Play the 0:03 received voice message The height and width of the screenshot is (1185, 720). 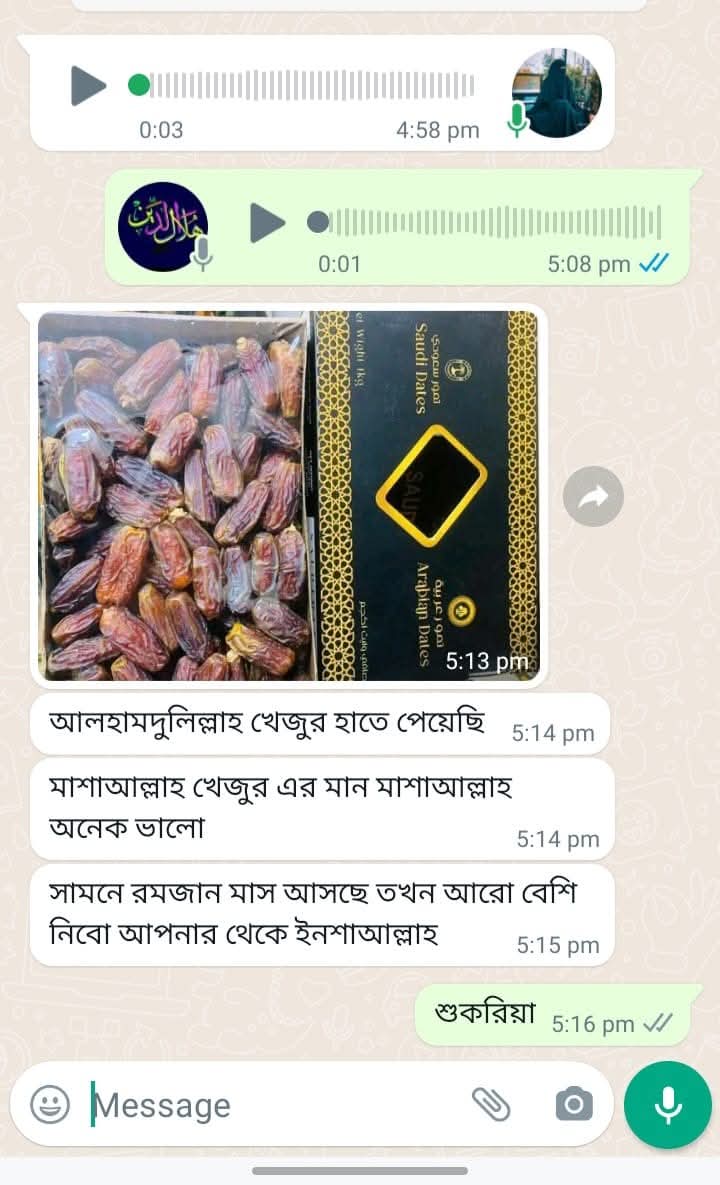click(88, 86)
